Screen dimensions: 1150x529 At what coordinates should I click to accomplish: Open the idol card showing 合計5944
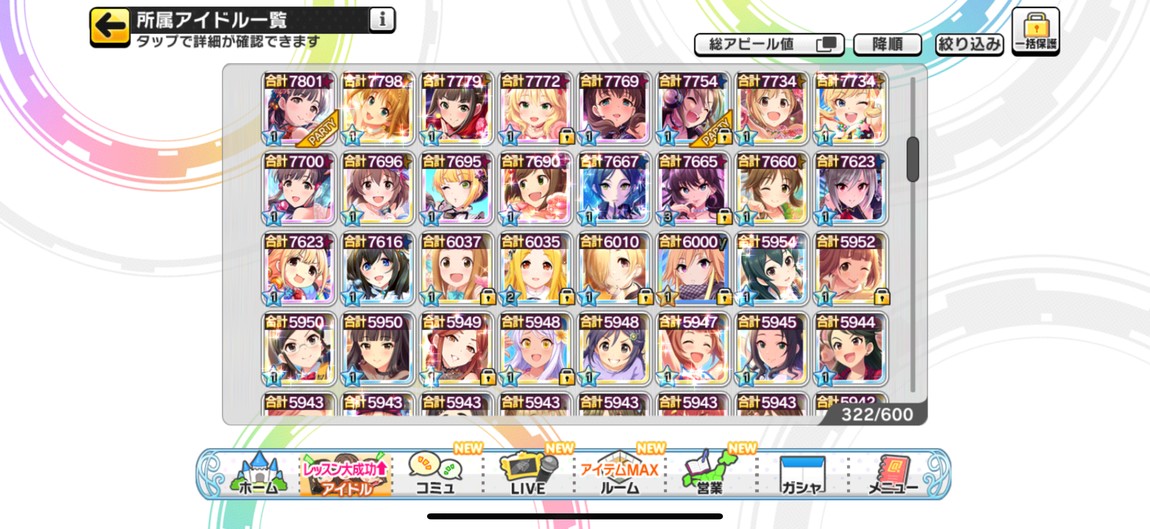[x=850, y=350]
